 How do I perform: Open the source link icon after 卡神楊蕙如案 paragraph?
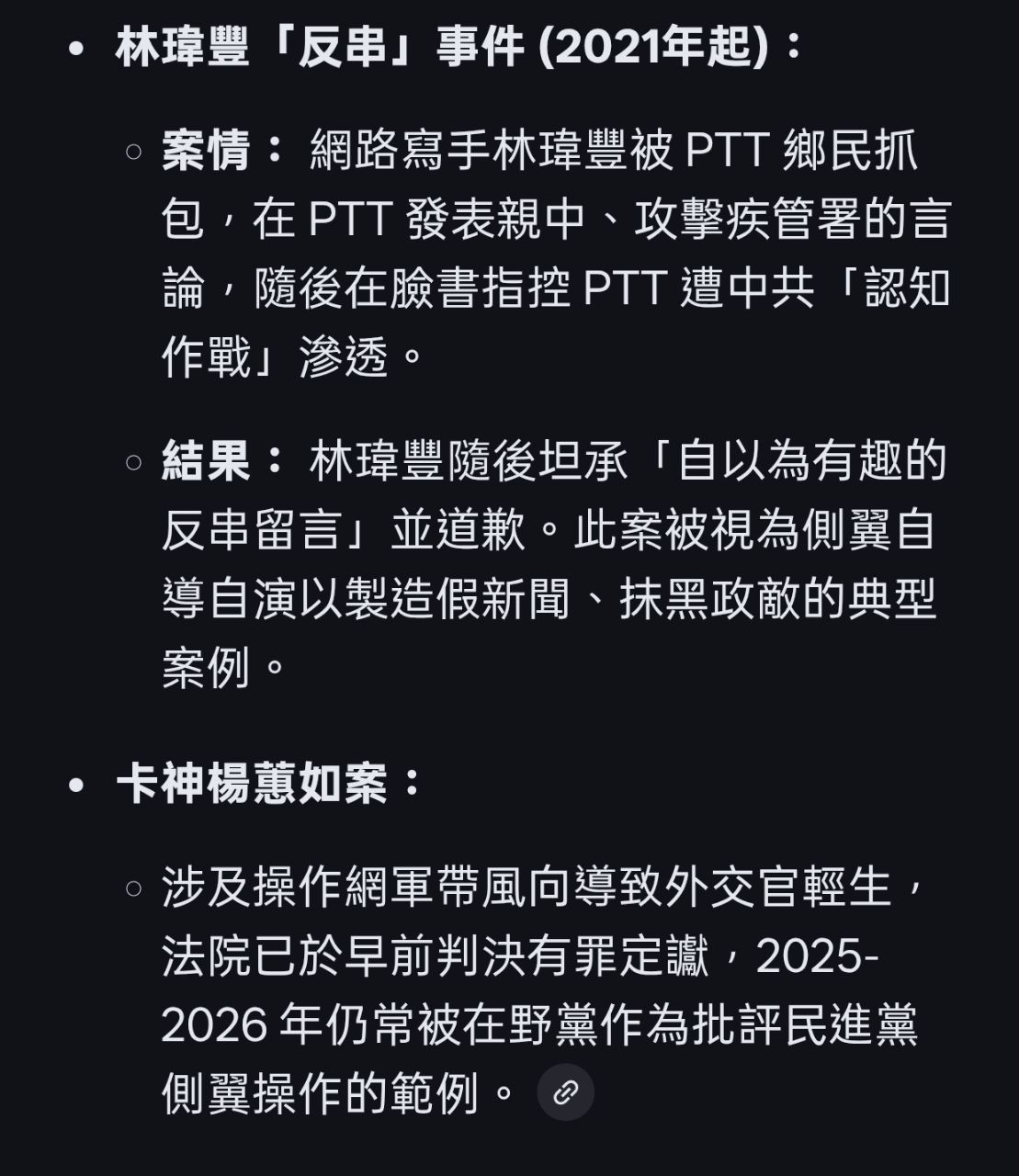pos(565,1091)
